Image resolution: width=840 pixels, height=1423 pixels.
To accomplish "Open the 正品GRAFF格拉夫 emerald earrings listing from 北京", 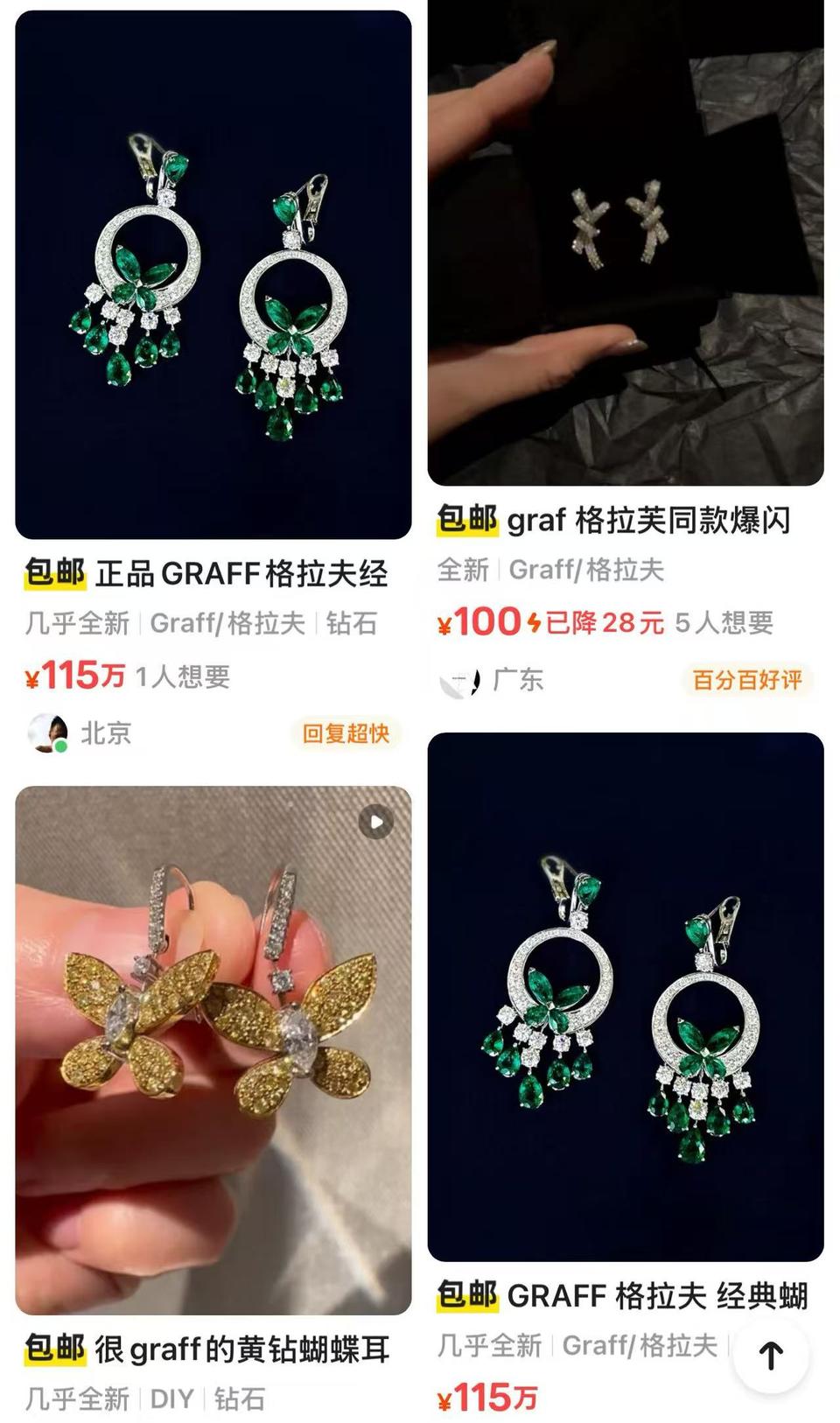I will (213, 275).
